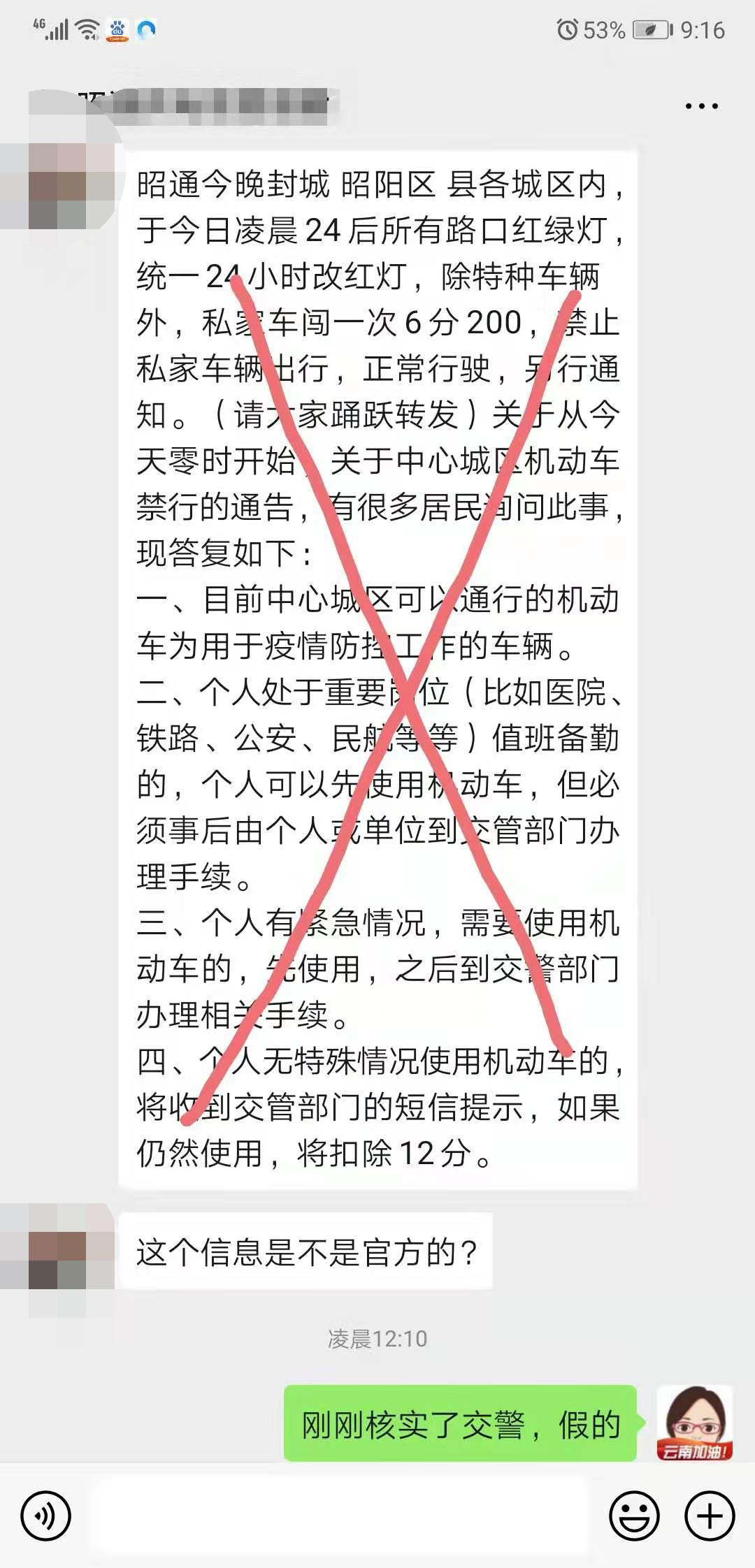755x1568 pixels.
Task: Open the emoji sticker picker
Action: [x=634, y=1516]
